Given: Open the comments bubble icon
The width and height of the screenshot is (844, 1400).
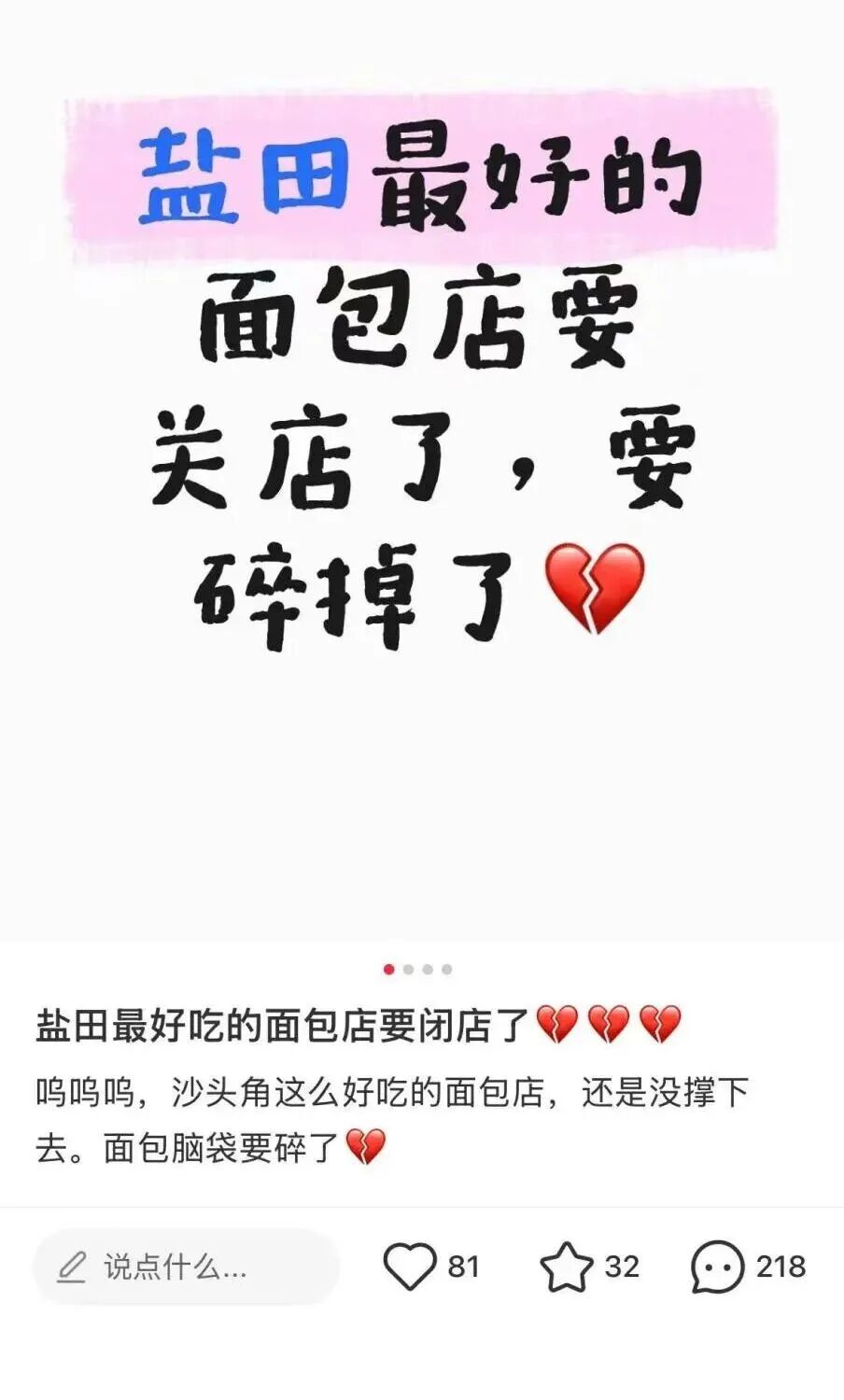Looking at the screenshot, I should (x=717, y=1267).
